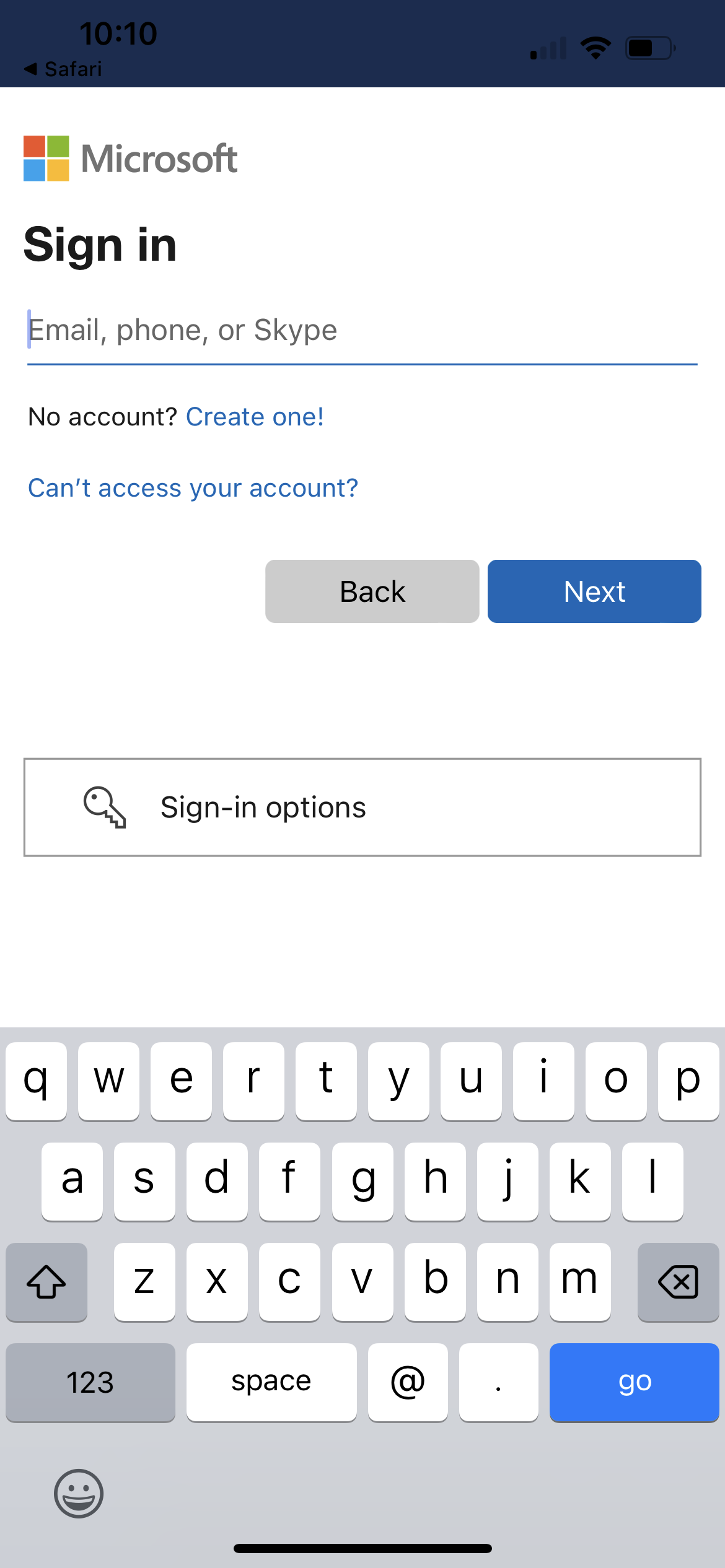The image size is (725, 1568).
Task: Tap the @ key on the keyboard
Action: point(408,1382)
